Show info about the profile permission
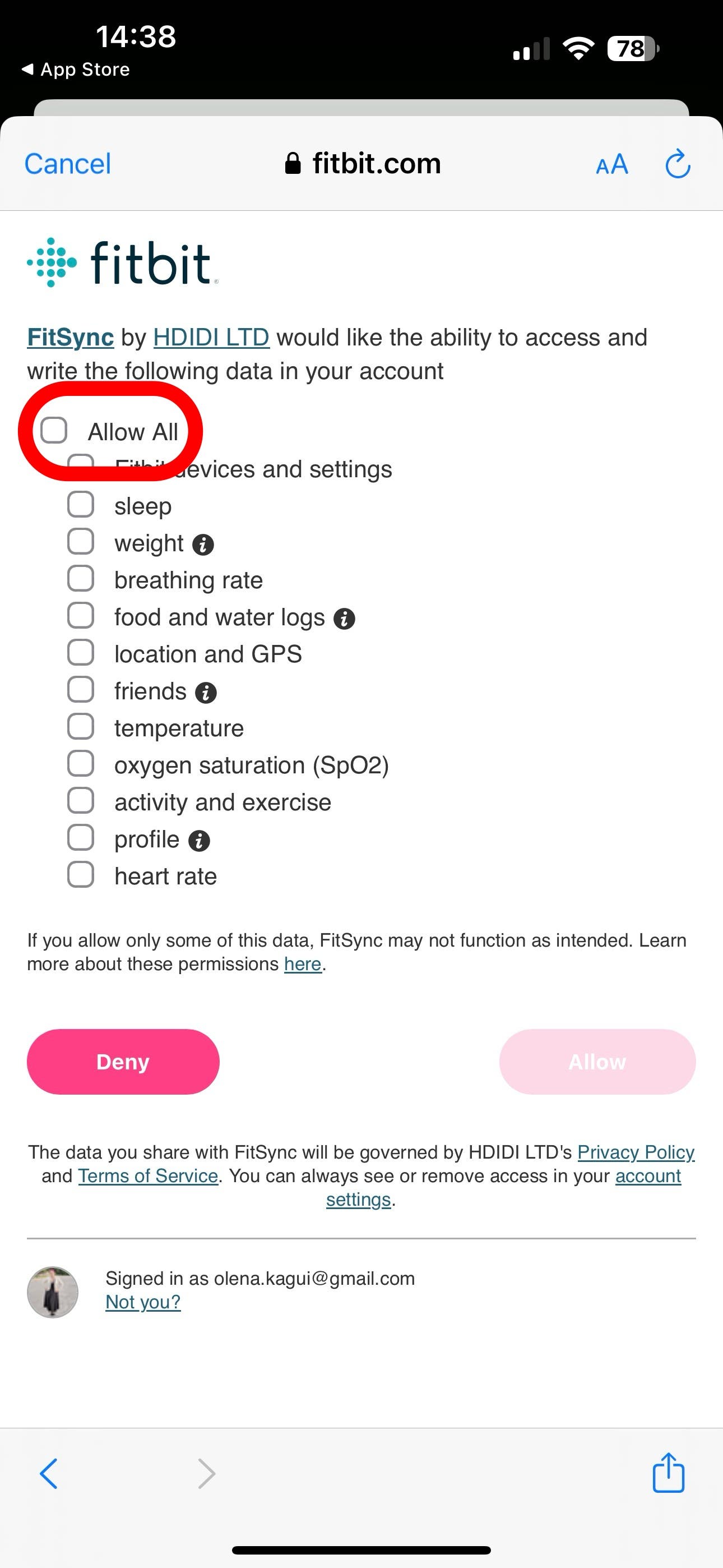 point(199,841)
